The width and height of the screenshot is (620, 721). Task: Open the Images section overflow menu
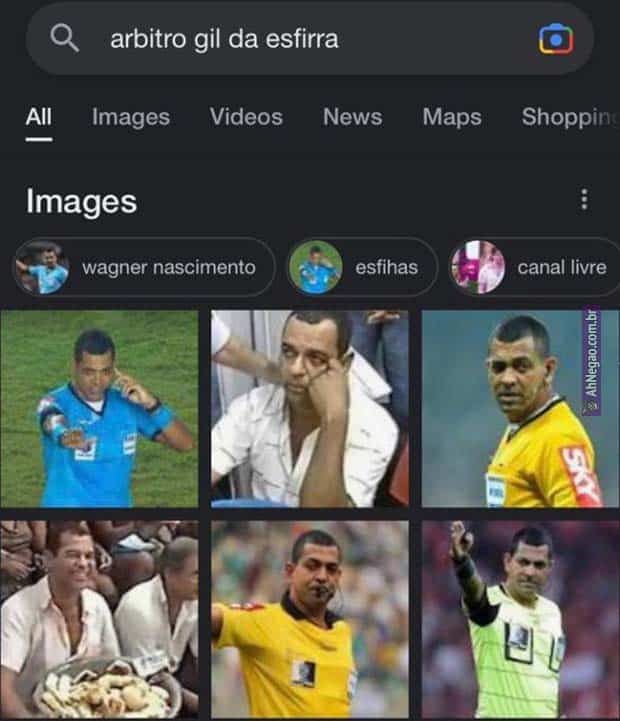[584, 199]
